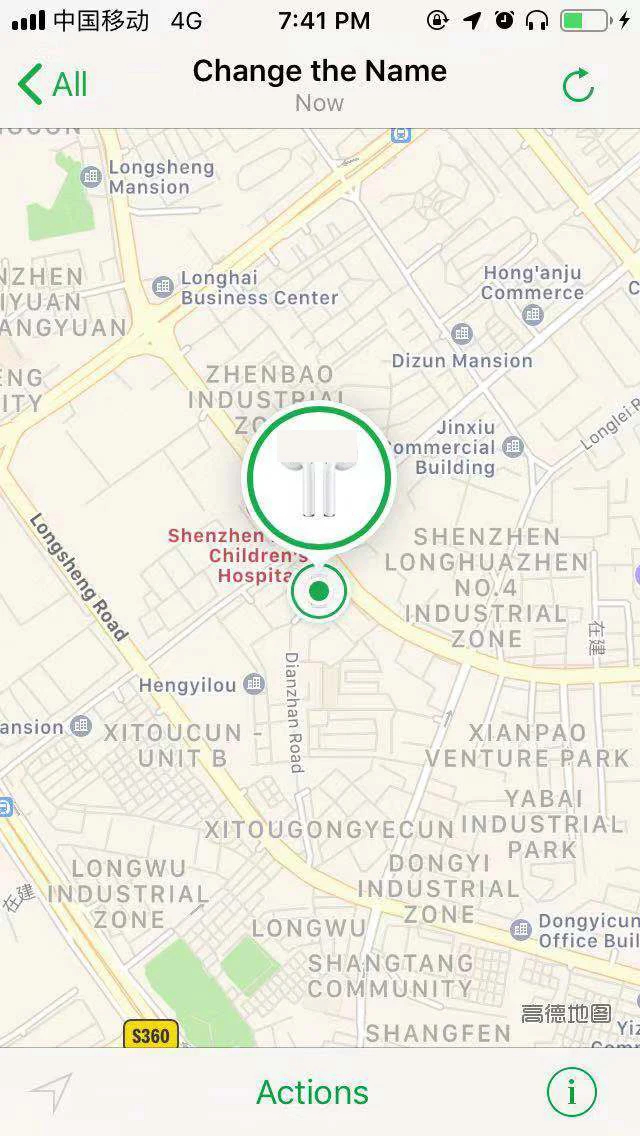This screenshot has width=640, height=1136.
Task: Center map on my current location
Action: (51, 1092)
